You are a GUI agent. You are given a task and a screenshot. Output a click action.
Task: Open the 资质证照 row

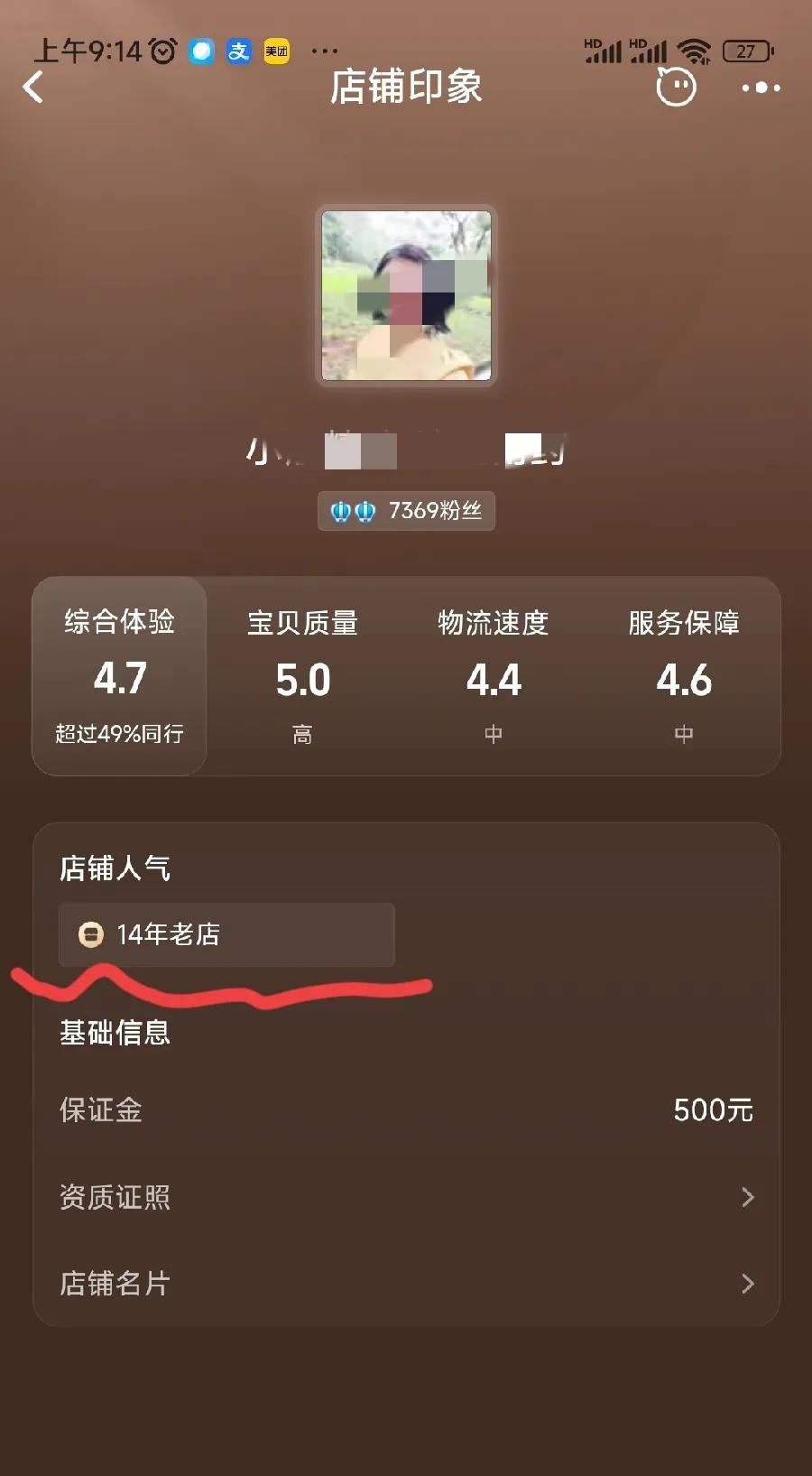tap(406, 1197)
